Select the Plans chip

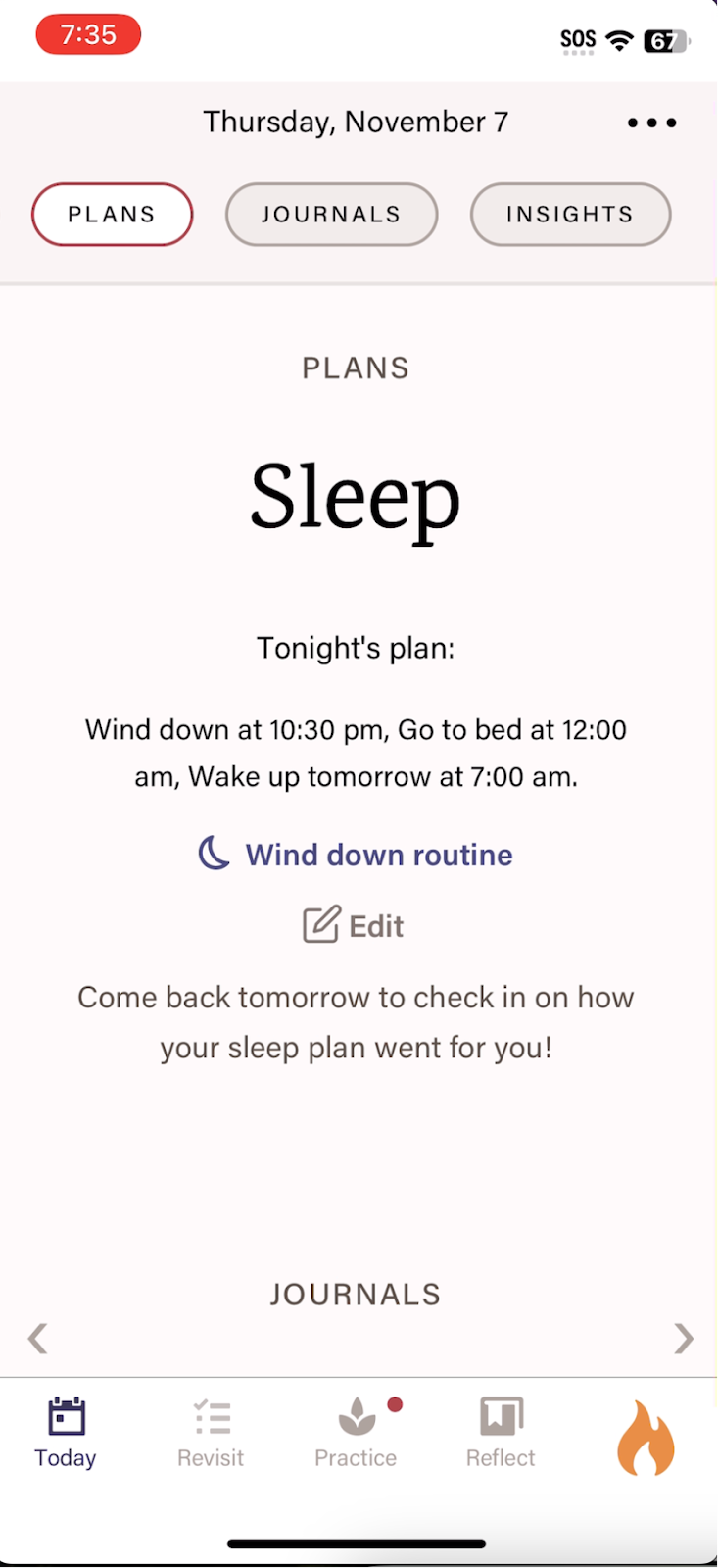pyautogui.click(x=112, y=215)
